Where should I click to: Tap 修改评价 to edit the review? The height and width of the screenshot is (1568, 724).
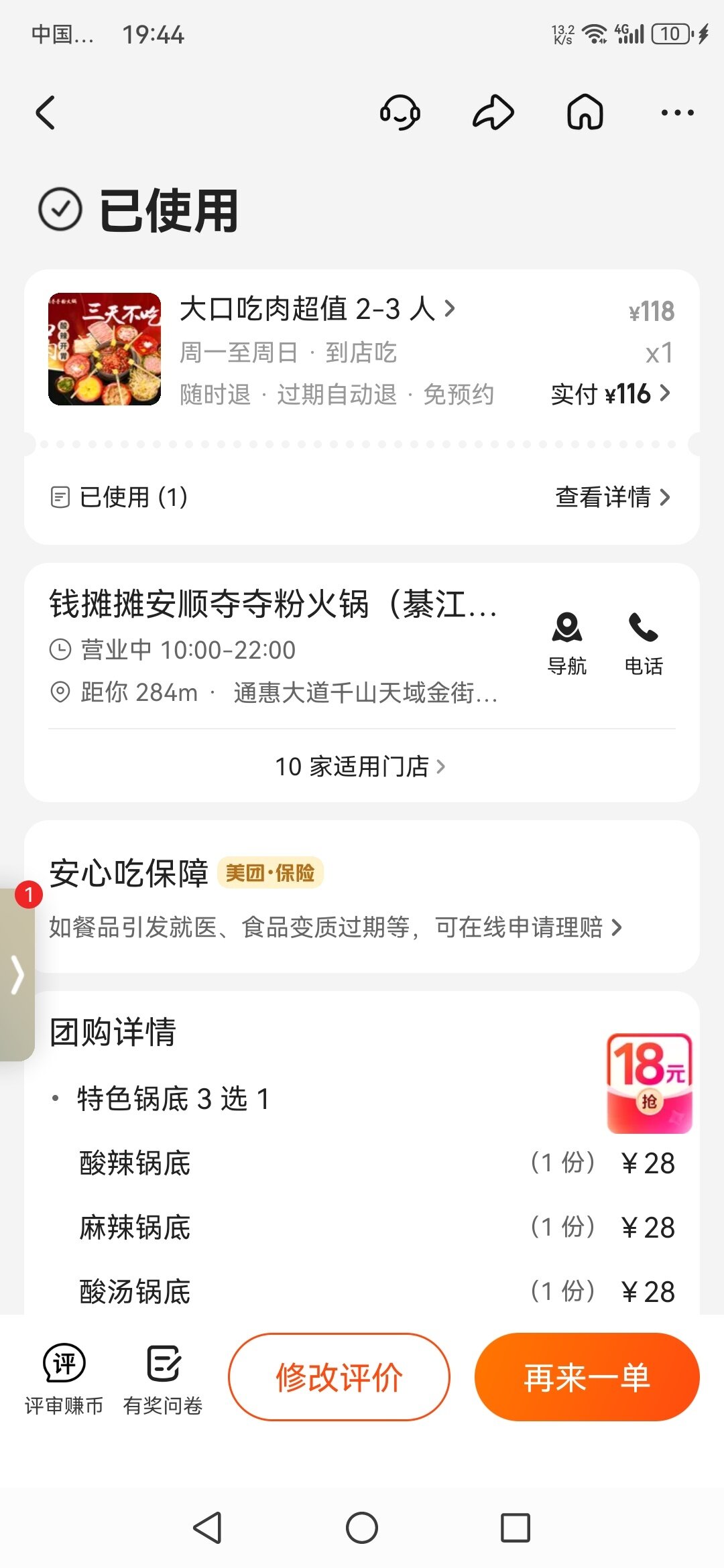coord(339,1377)
